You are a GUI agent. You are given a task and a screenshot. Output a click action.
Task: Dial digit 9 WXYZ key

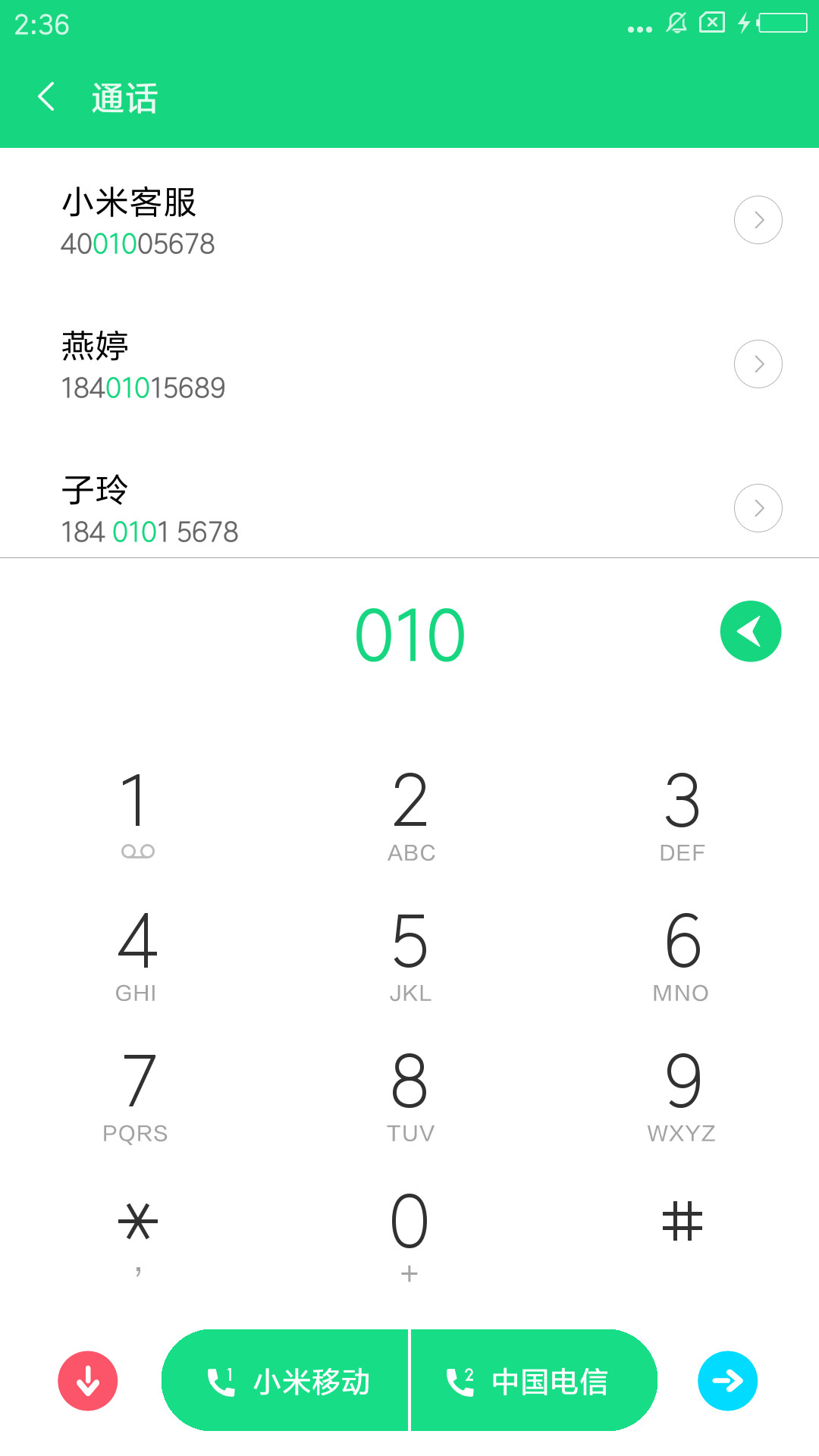(682, 1096)
